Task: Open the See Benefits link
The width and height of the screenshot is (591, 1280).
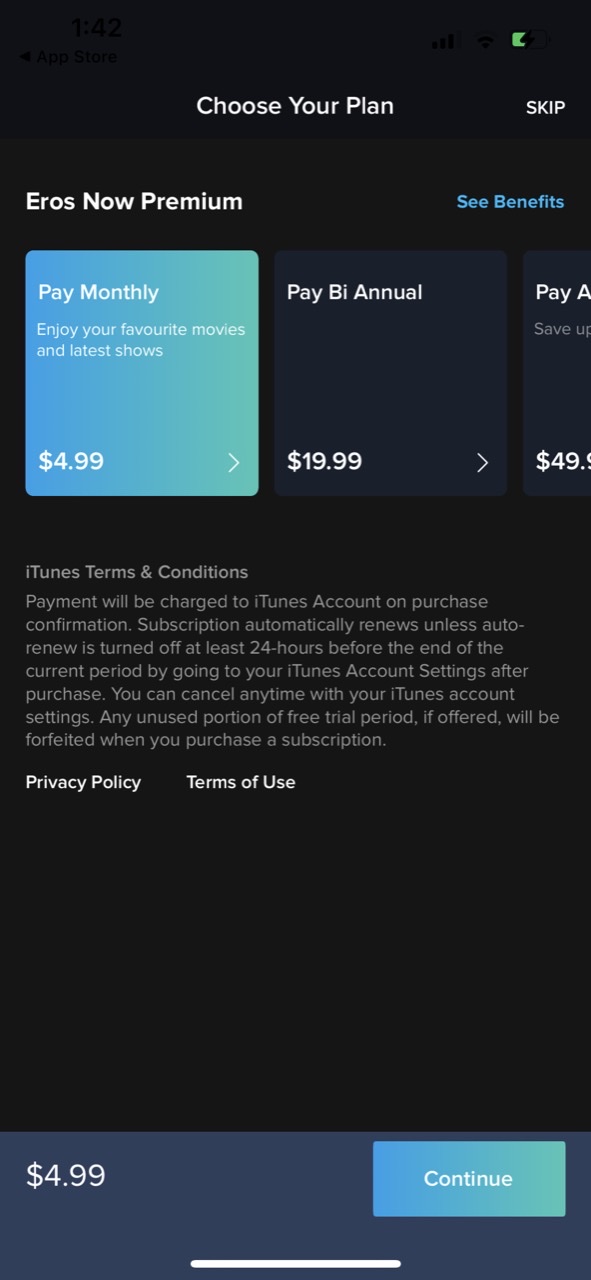Action: (510, 202)
